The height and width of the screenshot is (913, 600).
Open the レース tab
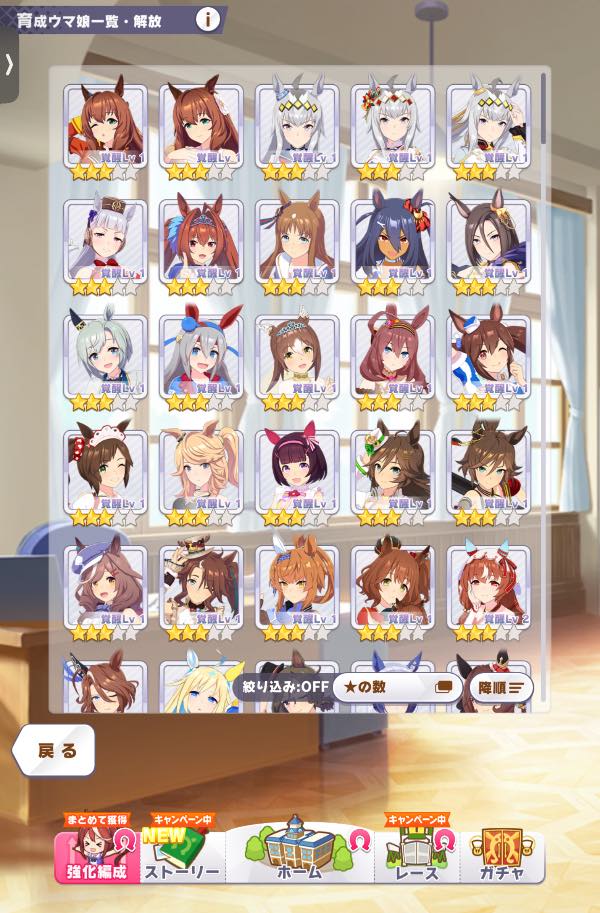pos(417,852)
